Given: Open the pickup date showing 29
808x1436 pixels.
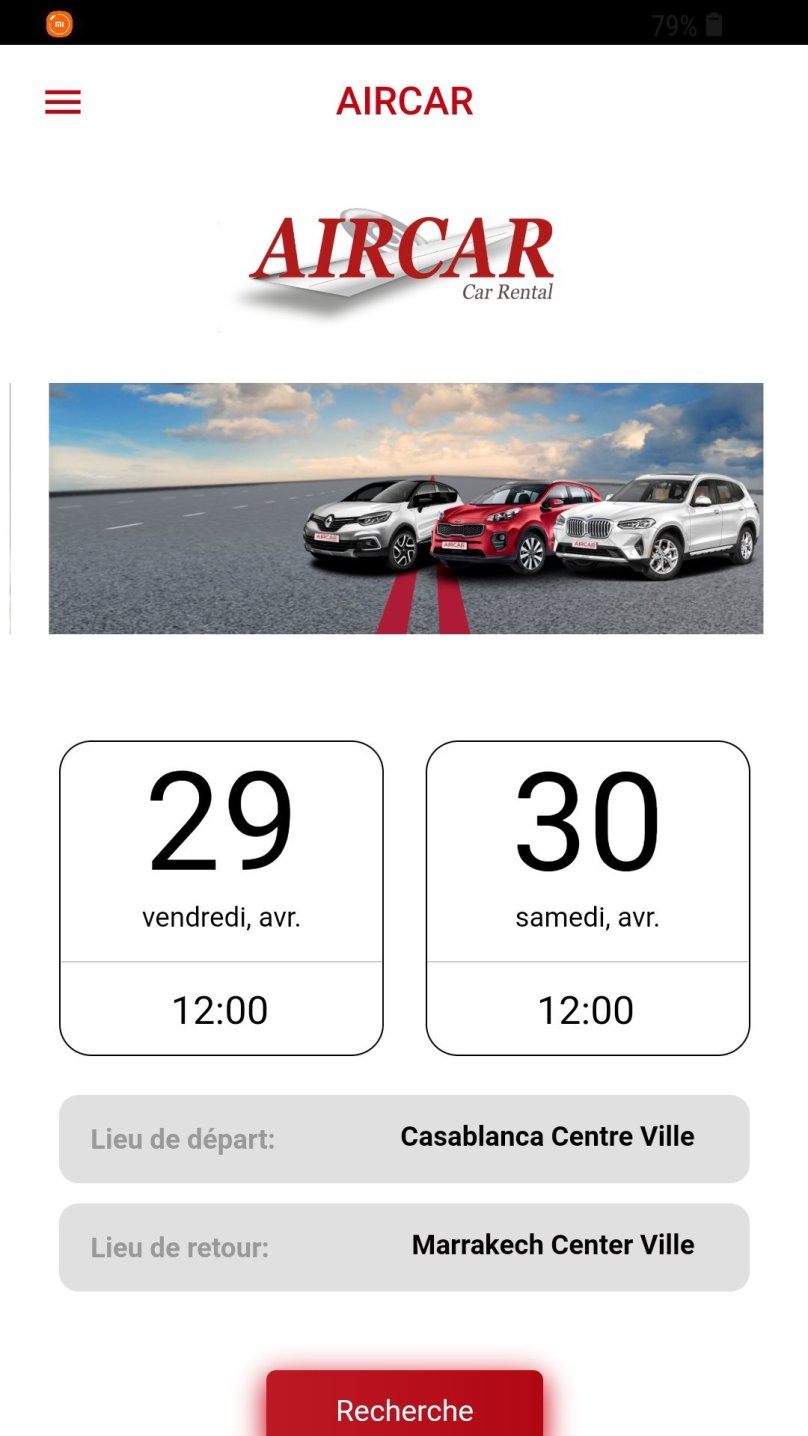Looking at the screenshot, I should pyautogui.click(x=220, y=818).
